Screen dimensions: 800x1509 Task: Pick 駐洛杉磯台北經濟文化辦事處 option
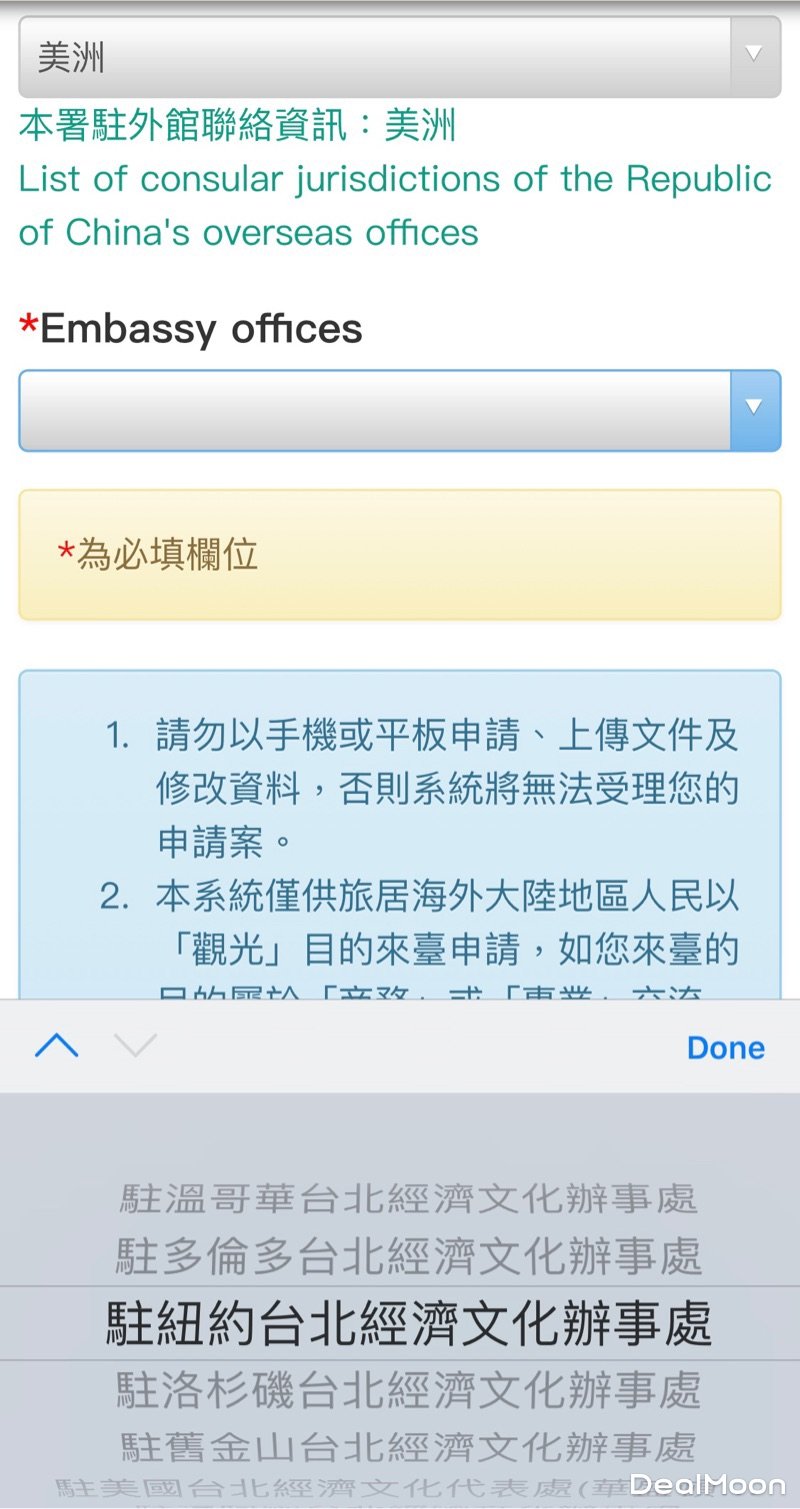[408, 1390]
